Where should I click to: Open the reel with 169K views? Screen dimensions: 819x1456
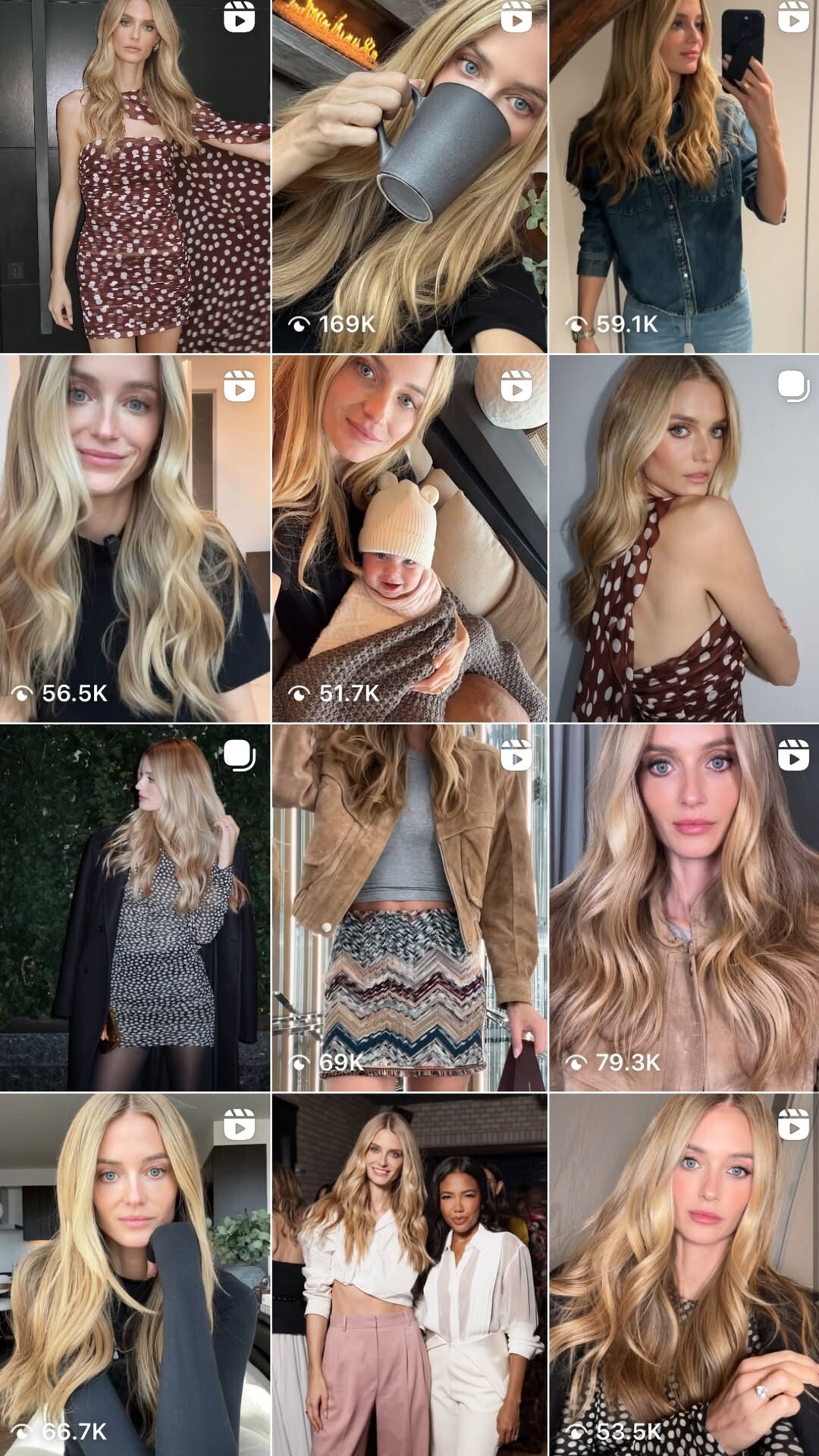pyautogui.click(x=409, y=176)
